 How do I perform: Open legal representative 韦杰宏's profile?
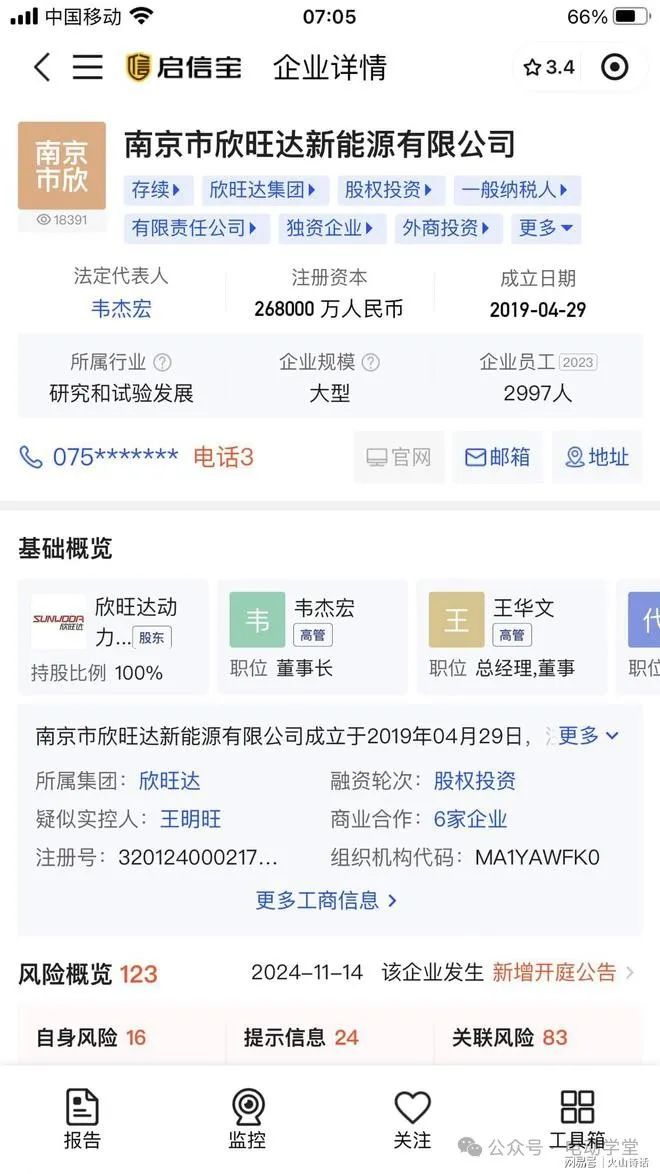[x=121, y=309]
